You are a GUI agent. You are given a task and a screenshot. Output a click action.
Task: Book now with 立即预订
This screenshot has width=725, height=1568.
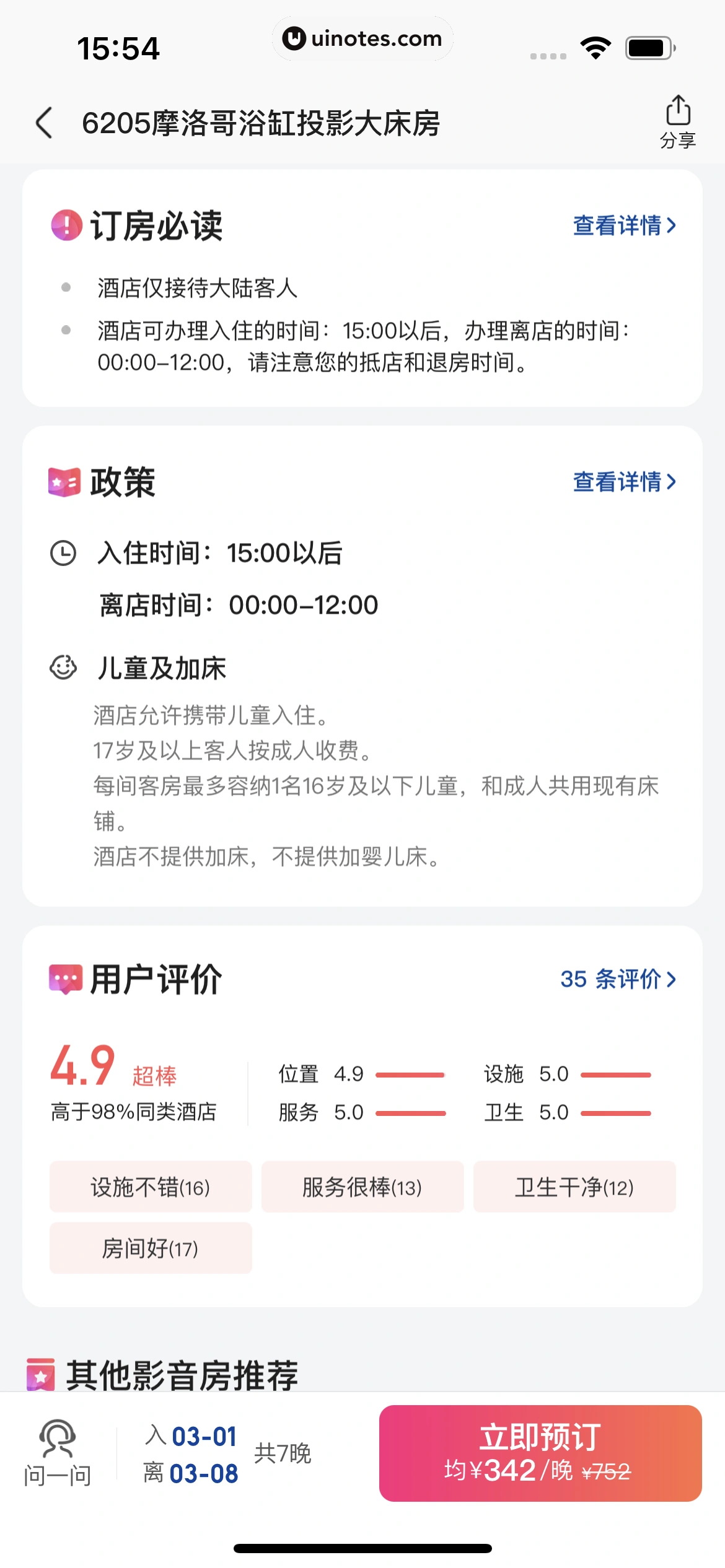coord(540,1453)
